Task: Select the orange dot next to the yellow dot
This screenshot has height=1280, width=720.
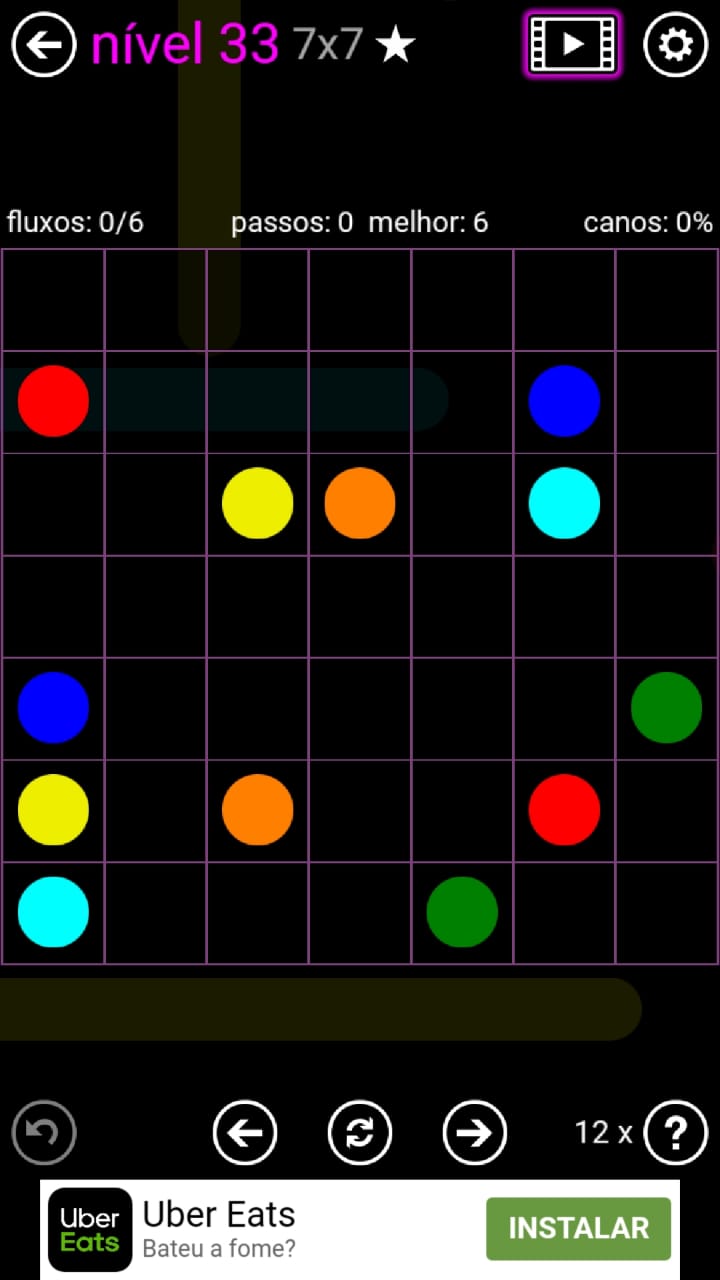Action: [x=360, y=503]
